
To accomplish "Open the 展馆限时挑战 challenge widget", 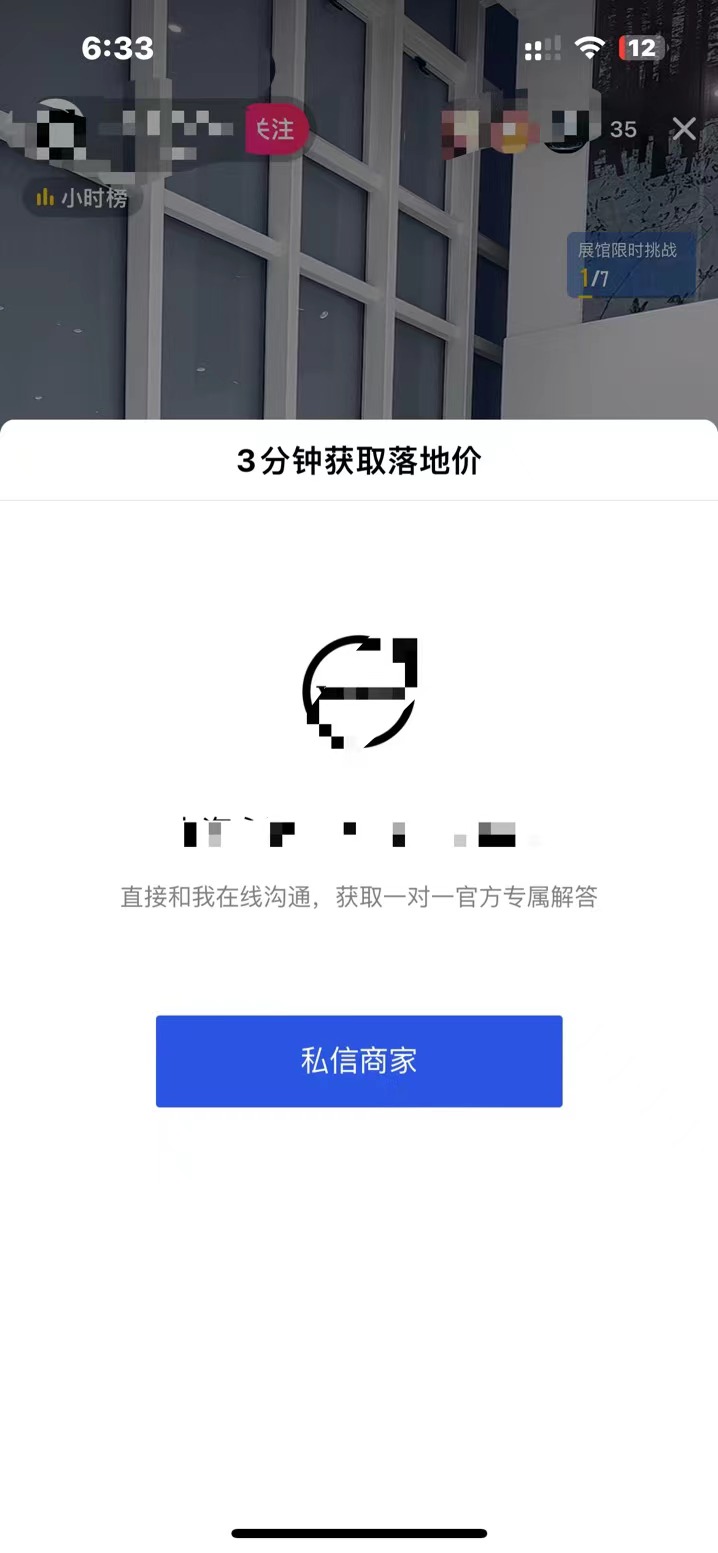I will click(629, 264).
